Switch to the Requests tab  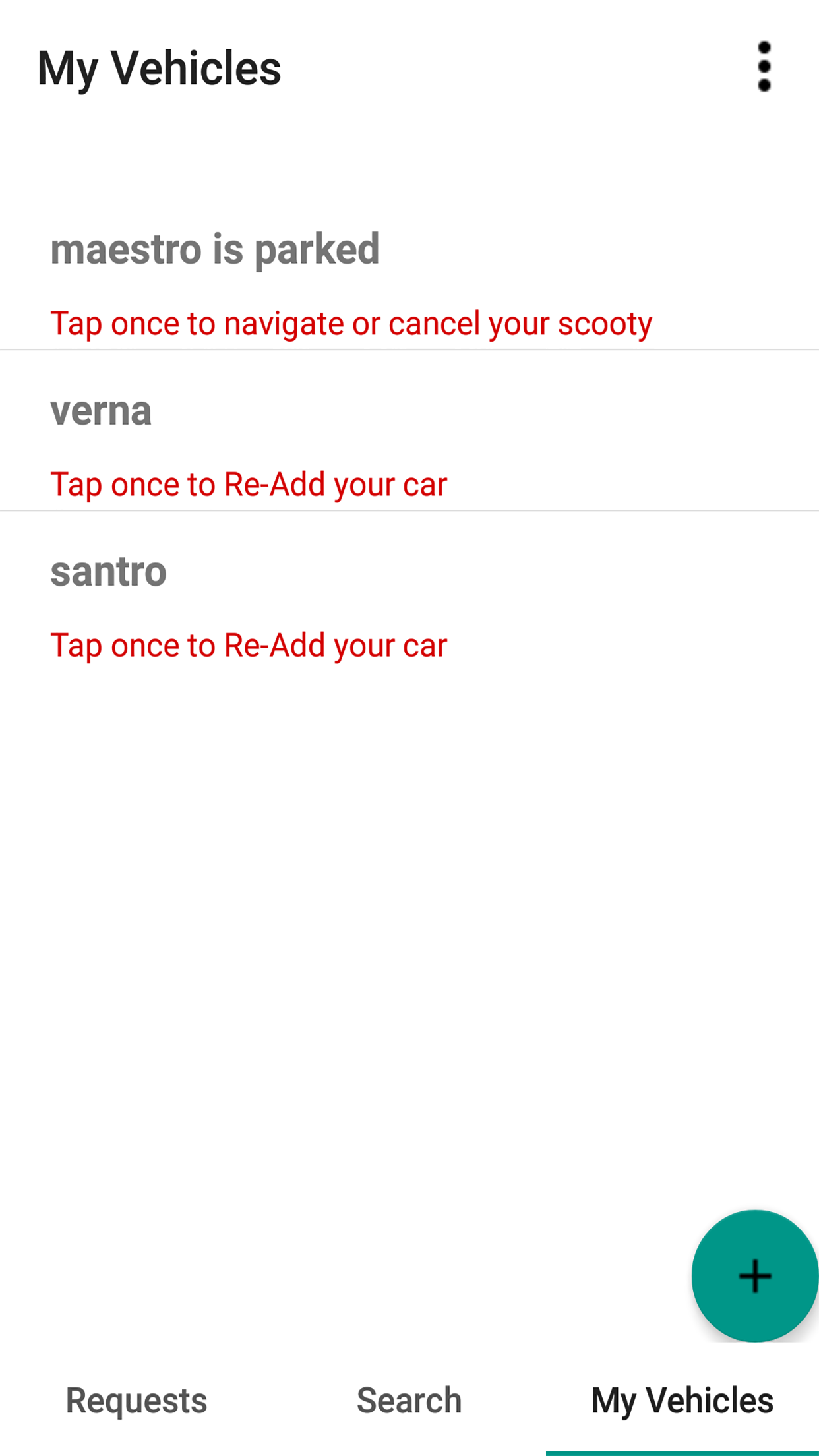click(x=136, y=1401)
